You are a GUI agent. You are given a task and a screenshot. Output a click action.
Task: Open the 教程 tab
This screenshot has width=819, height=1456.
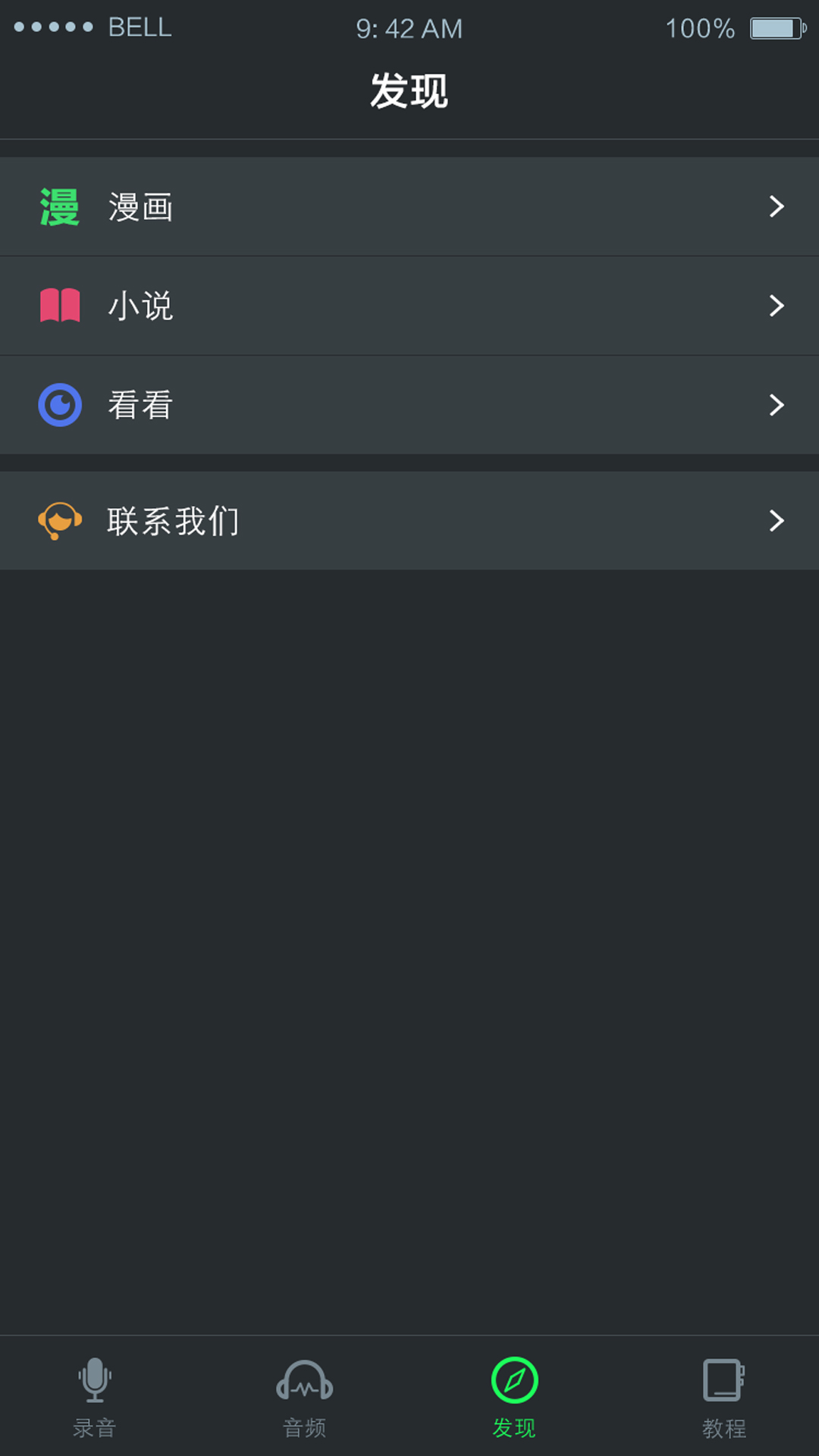(723, 1399)
